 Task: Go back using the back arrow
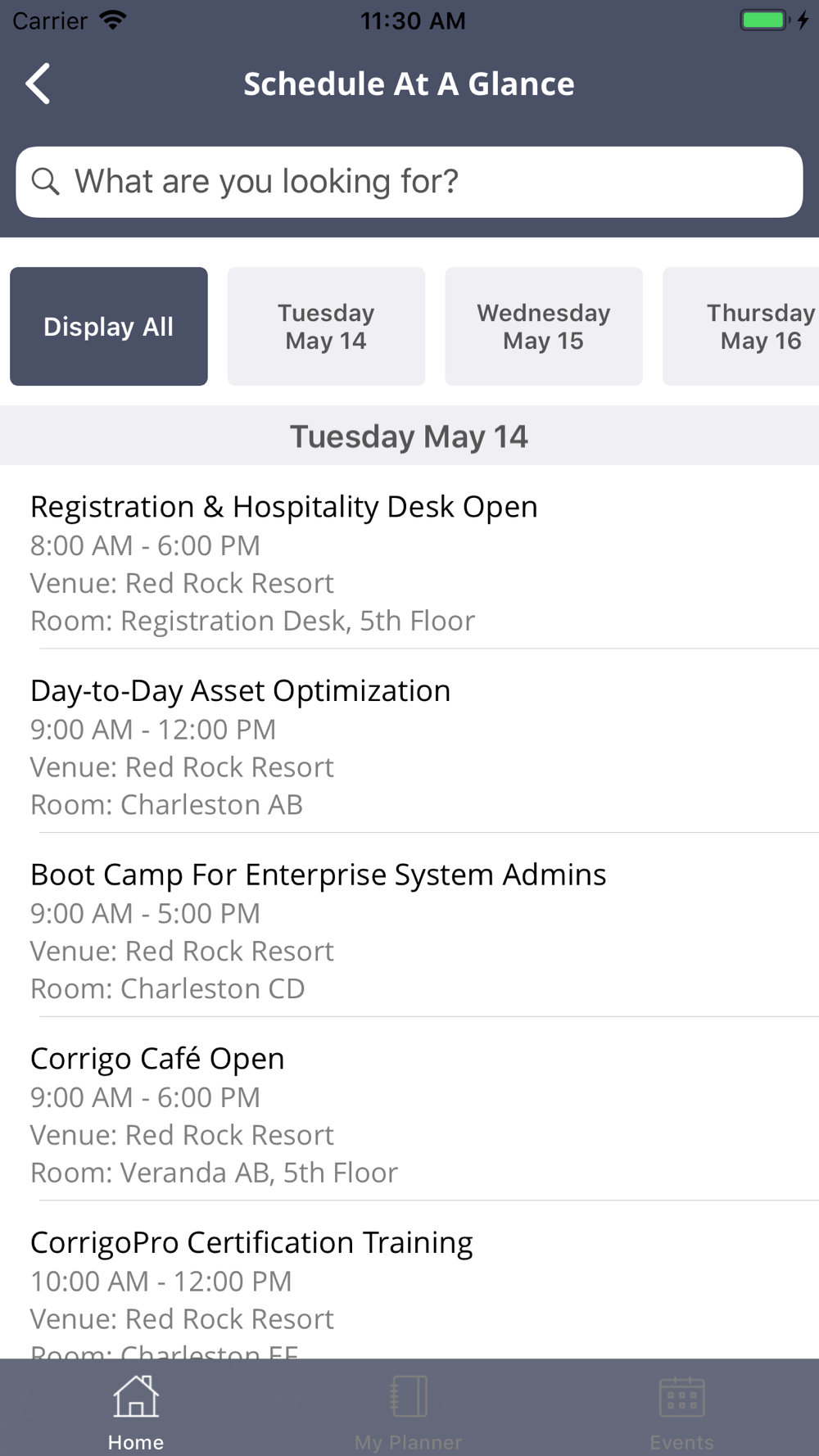coord(38,84)
